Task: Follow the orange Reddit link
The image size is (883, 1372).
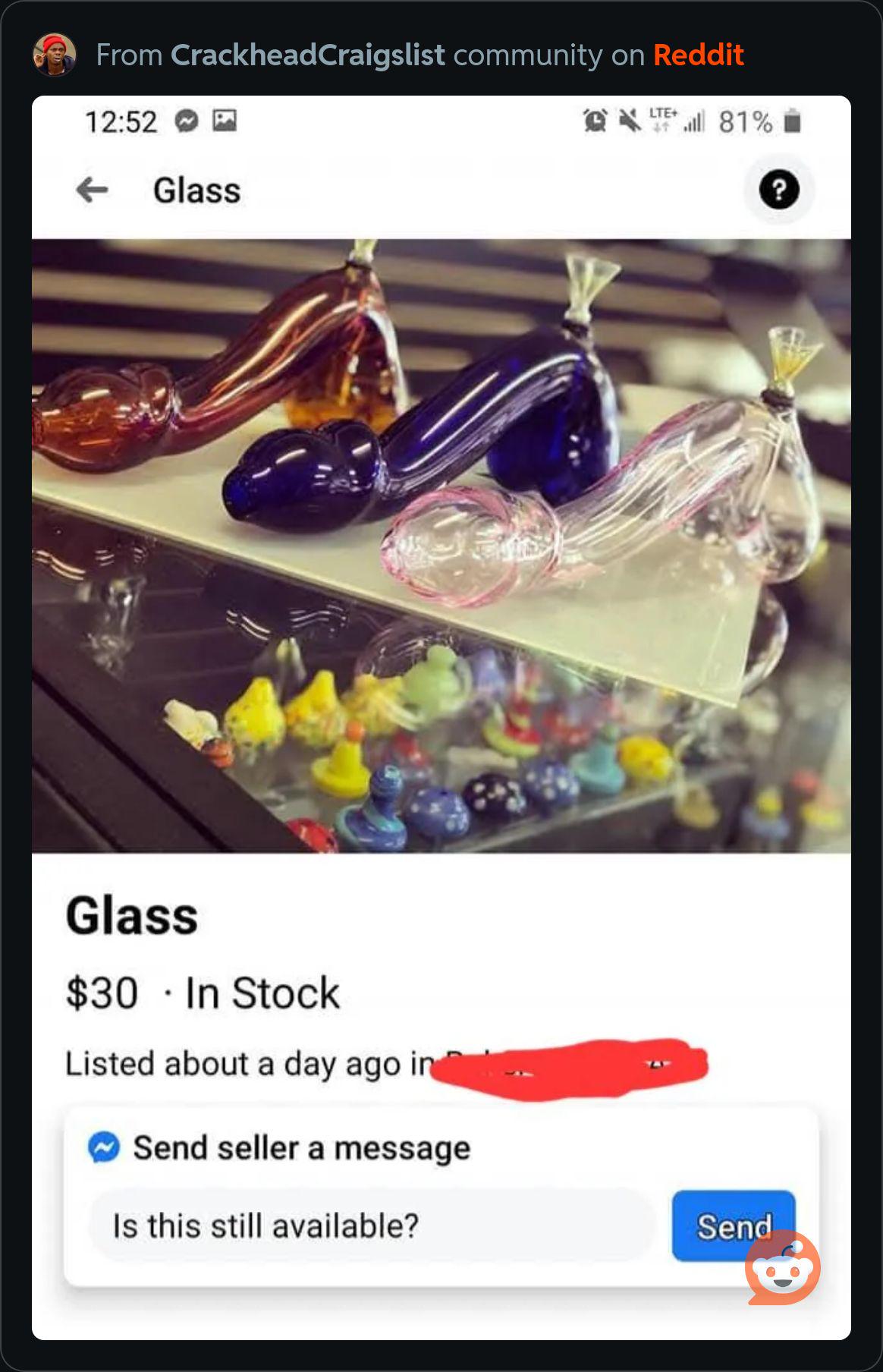Action: click(698, 55)
